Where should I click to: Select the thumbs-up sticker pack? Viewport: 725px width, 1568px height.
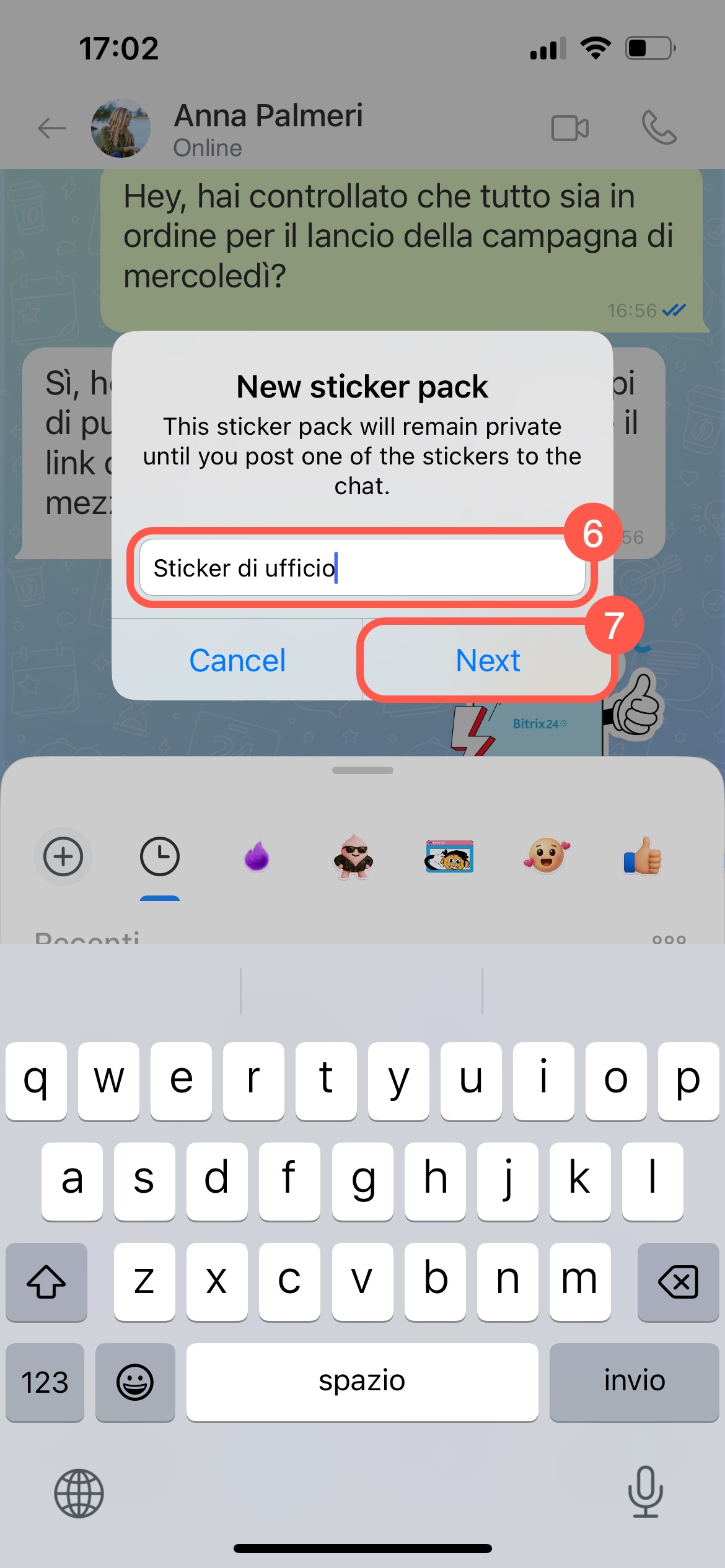pos(643,856)
